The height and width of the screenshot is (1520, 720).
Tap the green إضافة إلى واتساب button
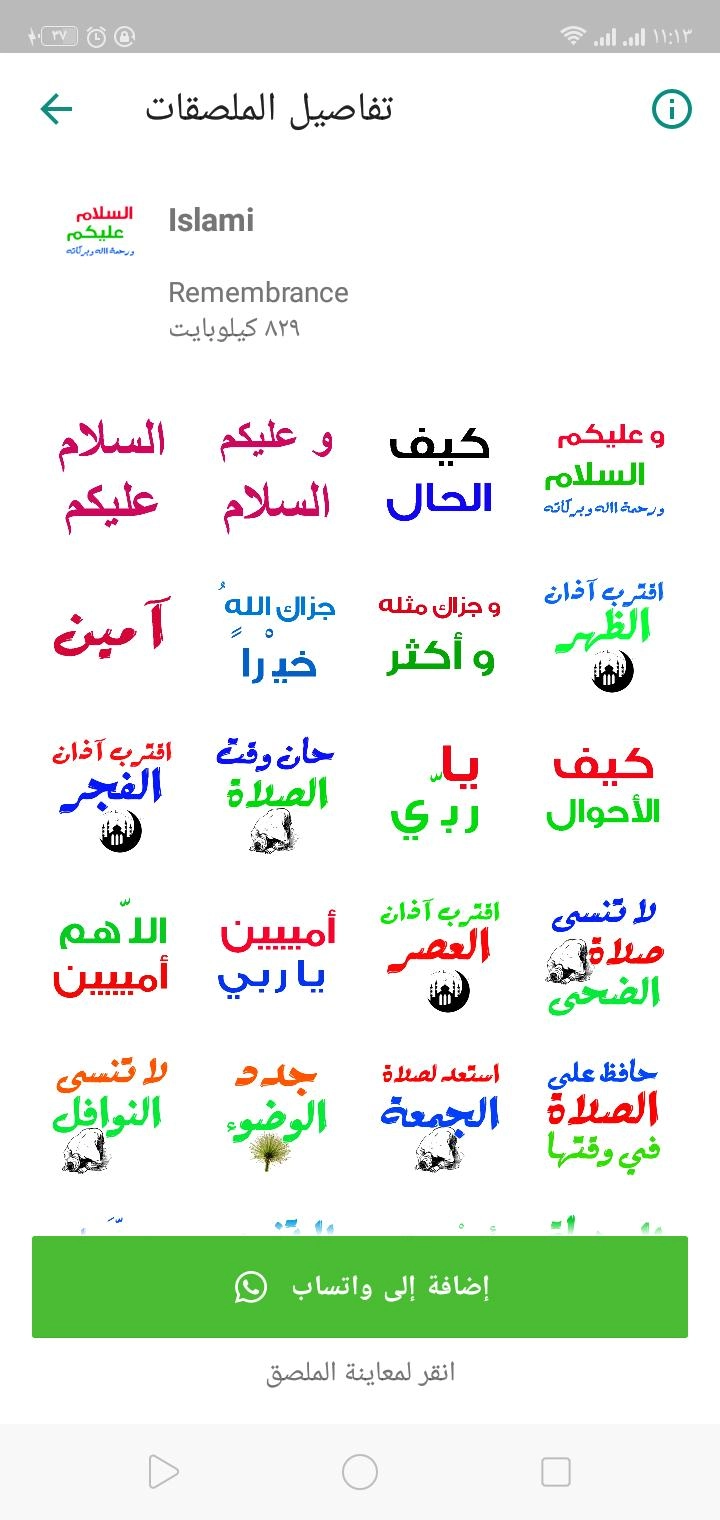(x=360, y=1287)
